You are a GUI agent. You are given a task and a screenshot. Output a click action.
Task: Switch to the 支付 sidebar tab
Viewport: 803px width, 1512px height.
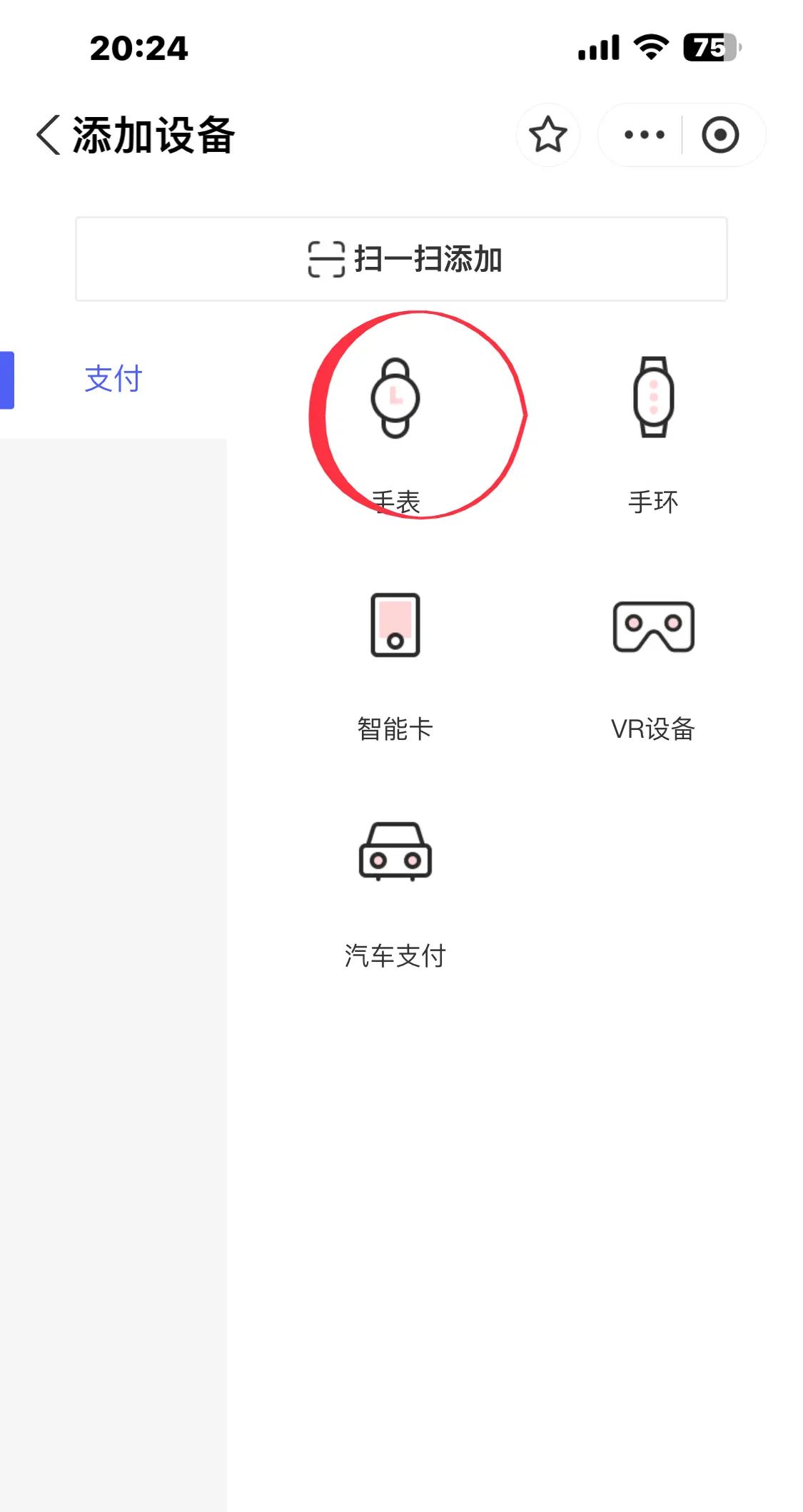113,379
